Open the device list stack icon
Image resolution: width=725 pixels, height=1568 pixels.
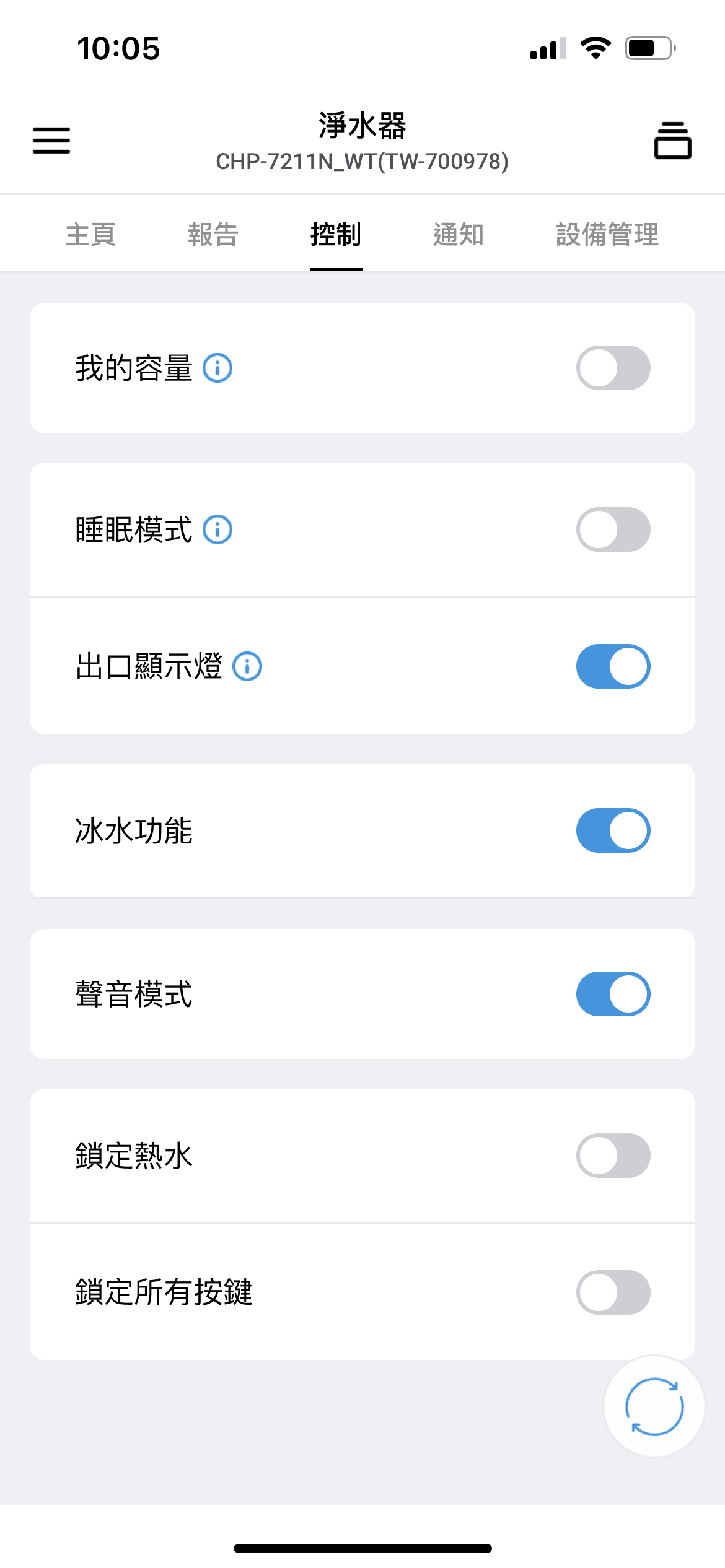click(x=672, y=141)
